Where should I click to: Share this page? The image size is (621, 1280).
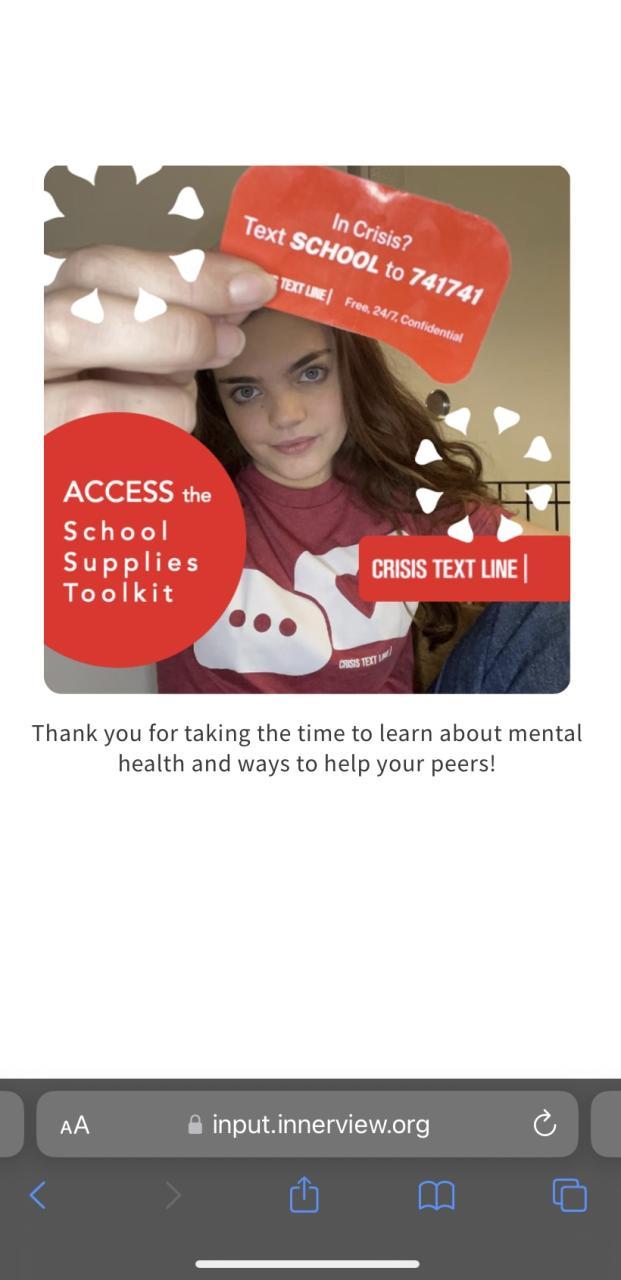point(304,1195)
